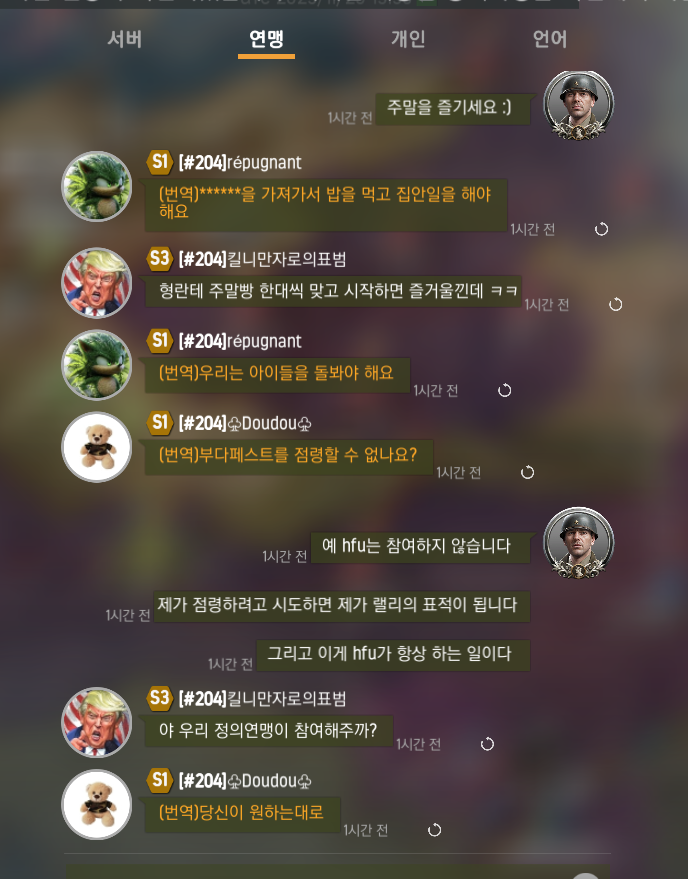688x879 pixels.
Task: Open Doudou's teddy bear avatar beside 부다페스트 message
Action: [97, 447]
